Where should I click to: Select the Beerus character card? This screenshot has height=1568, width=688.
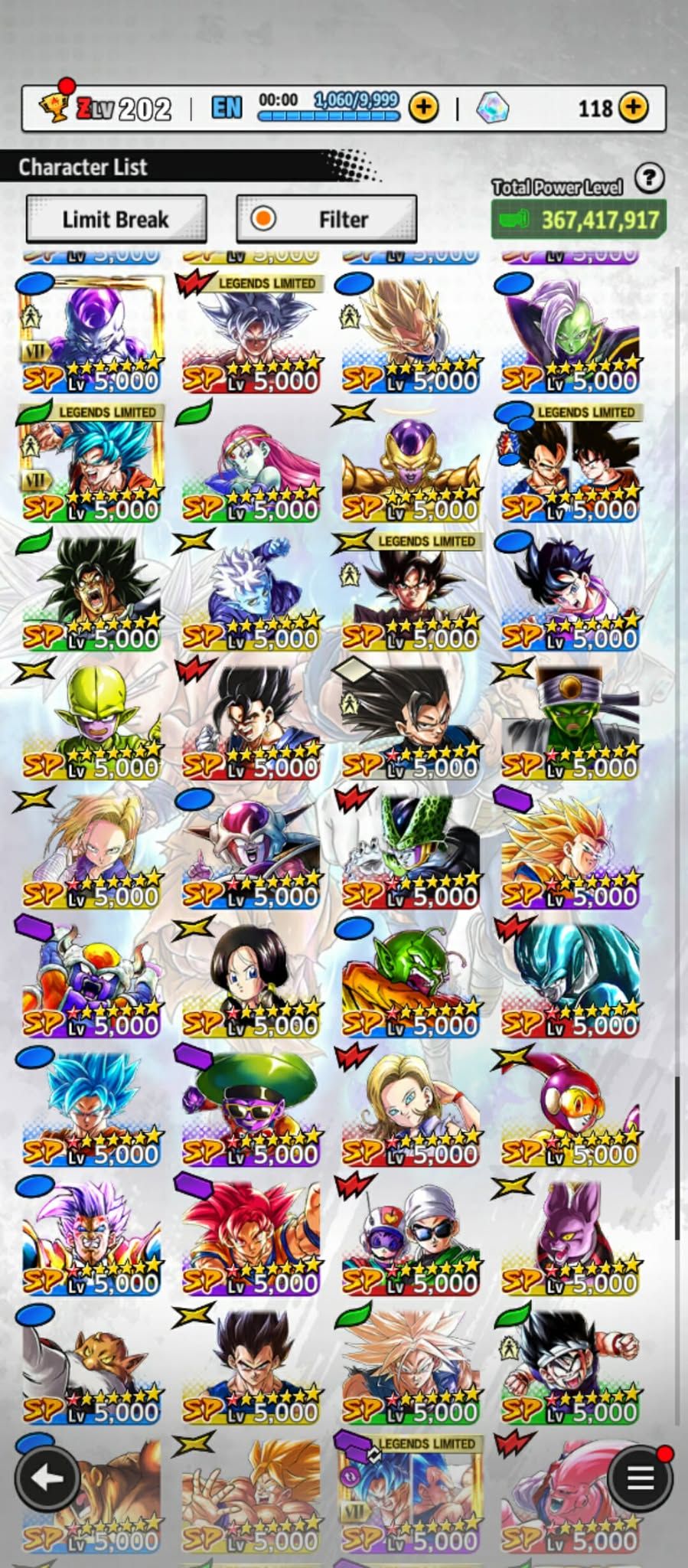click(571, 1236)
